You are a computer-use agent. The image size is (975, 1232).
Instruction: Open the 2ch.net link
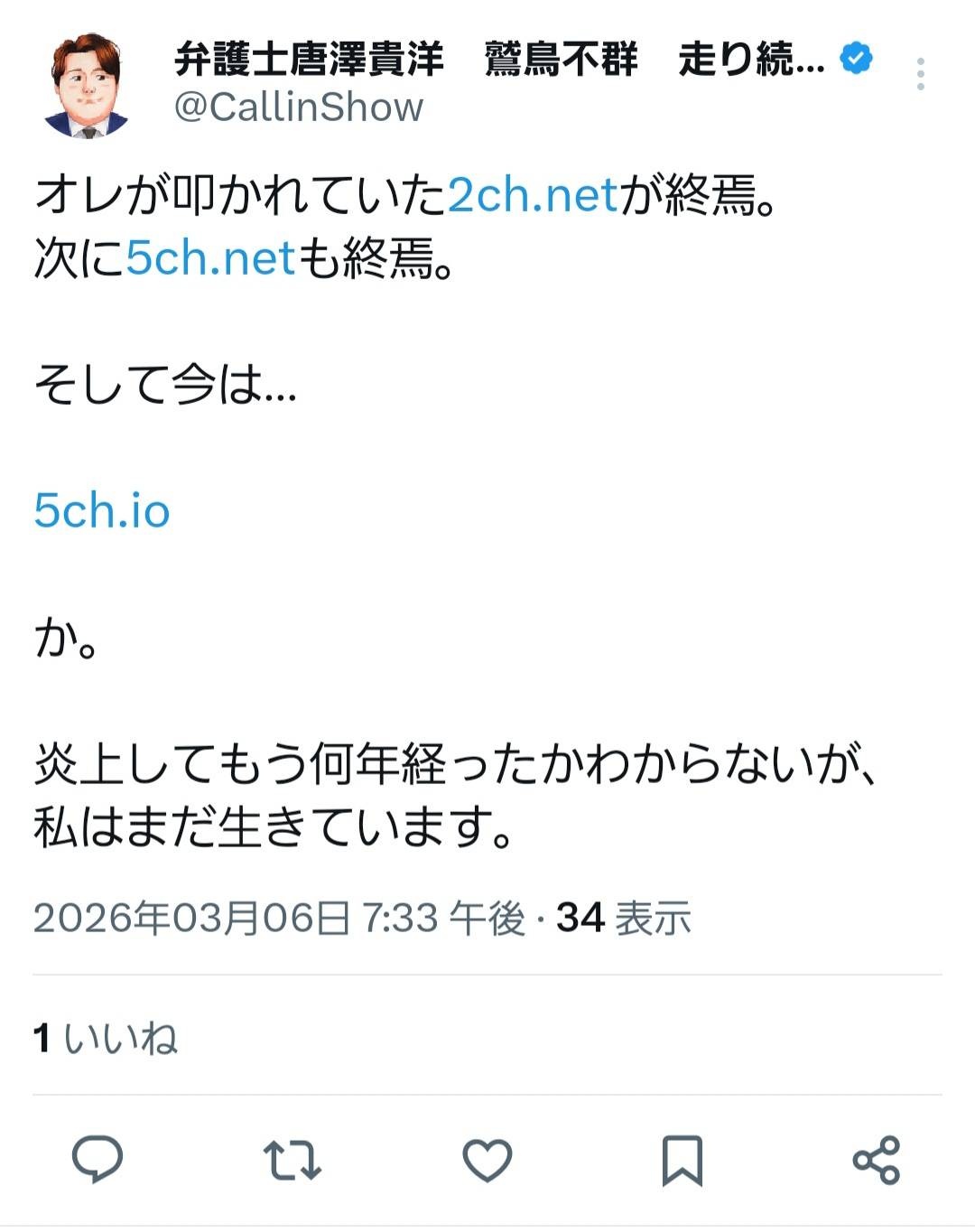tap(533, 195)
